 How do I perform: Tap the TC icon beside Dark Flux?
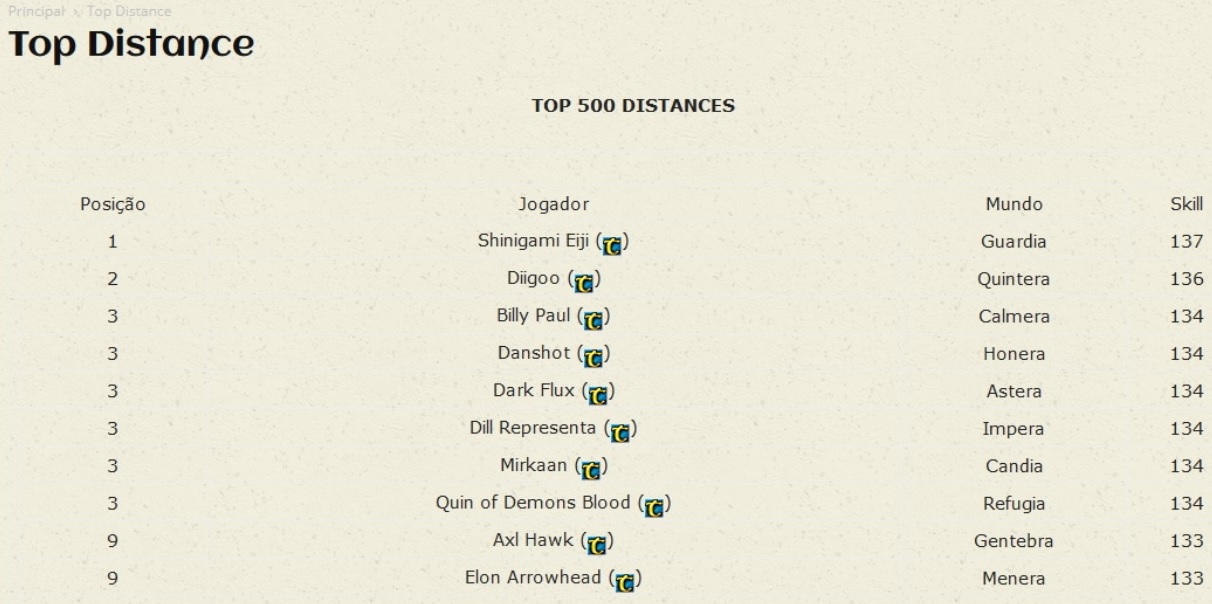coord(598,395)
